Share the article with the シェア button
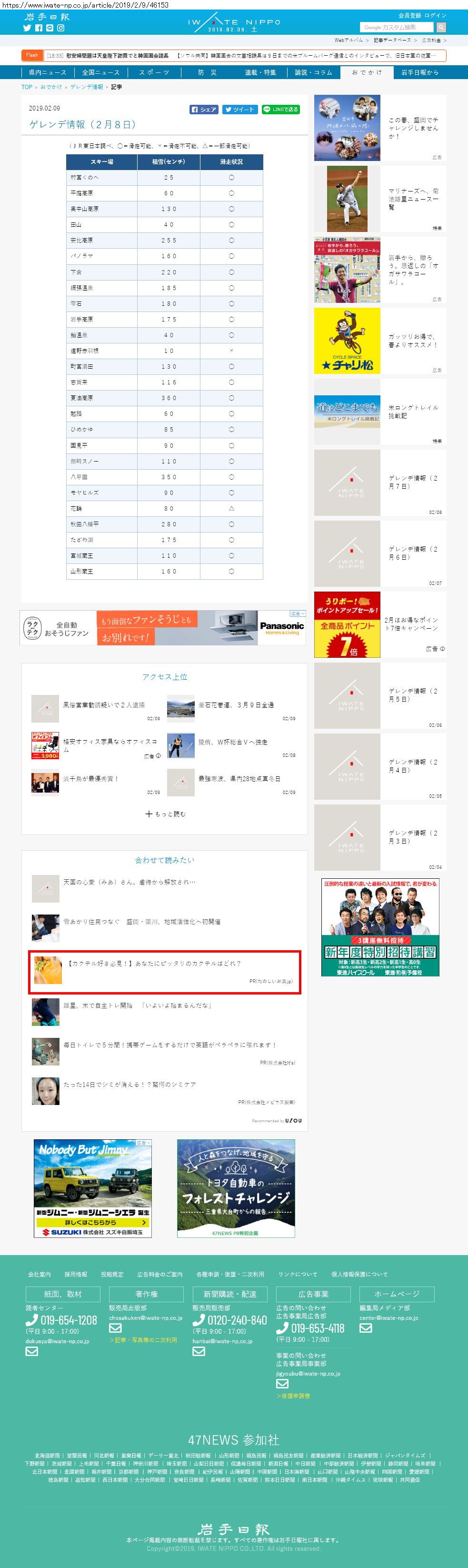 click(x=204, y=110)
